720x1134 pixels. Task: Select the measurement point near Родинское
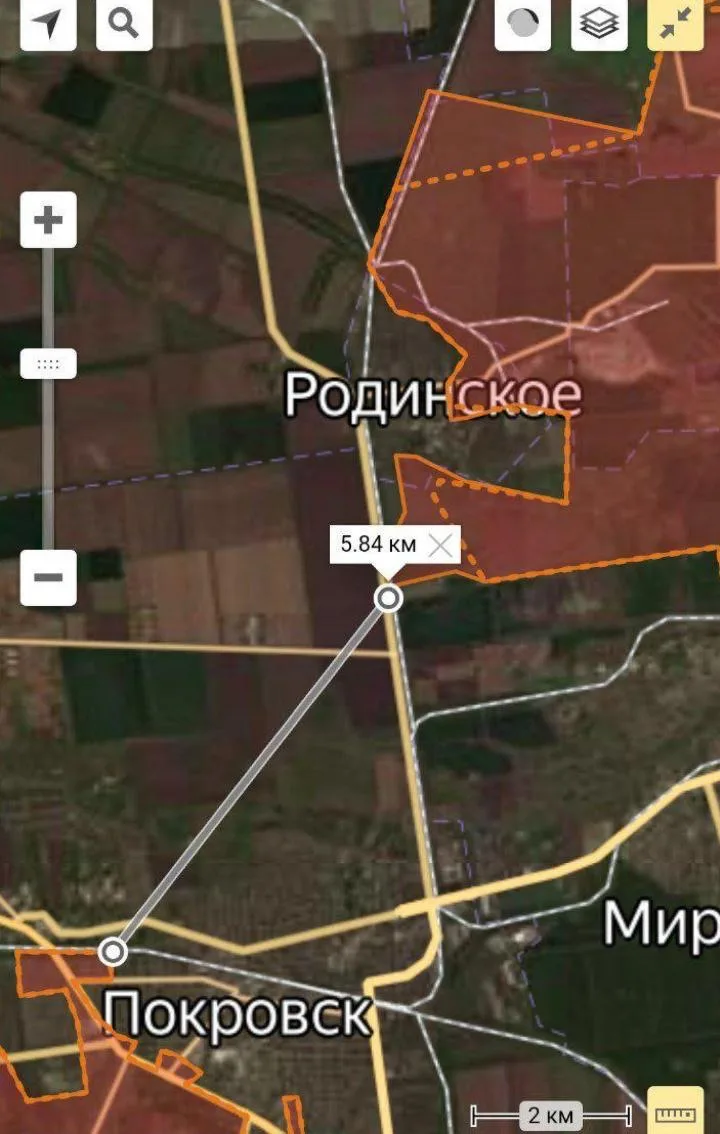point(389,599)
